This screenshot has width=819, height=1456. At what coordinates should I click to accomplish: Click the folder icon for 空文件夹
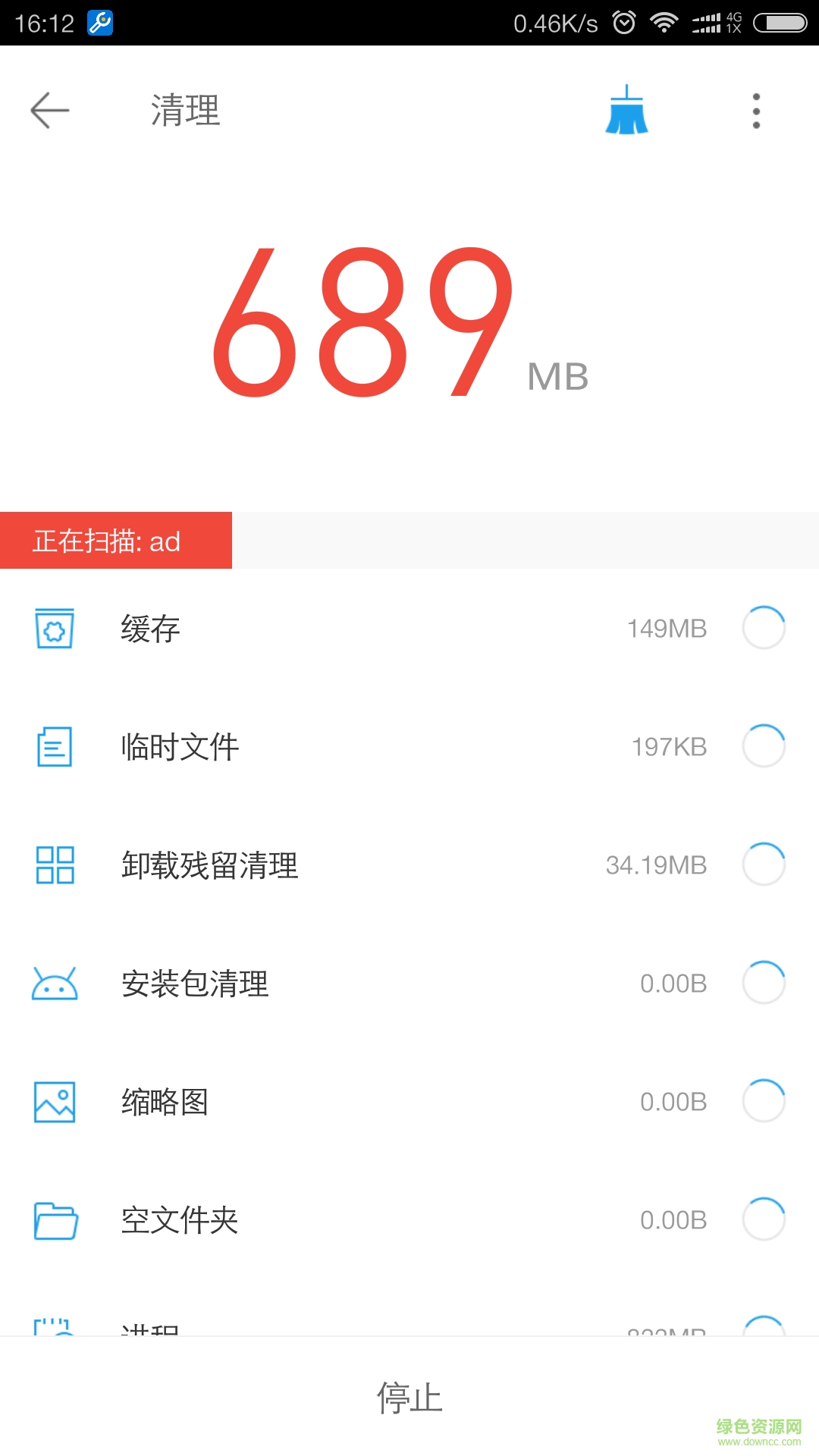tap(54, 1219)
